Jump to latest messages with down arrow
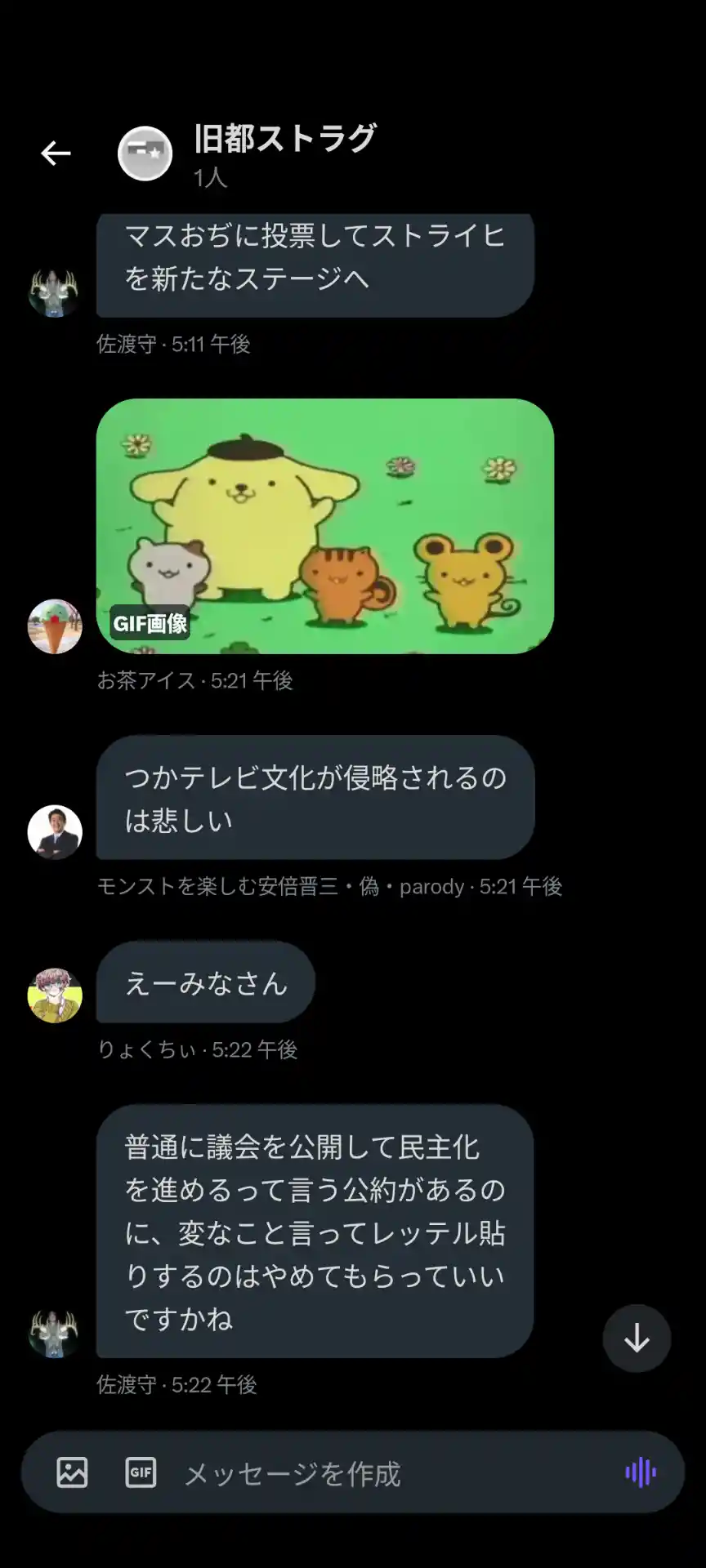The height and width of the screenshot is (1568, 706). tap(637, 1339)
